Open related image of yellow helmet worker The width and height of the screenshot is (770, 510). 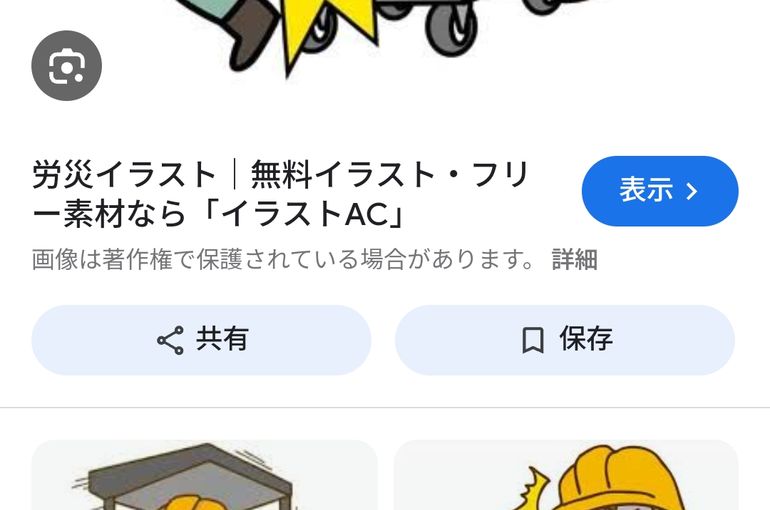(566, 476)
